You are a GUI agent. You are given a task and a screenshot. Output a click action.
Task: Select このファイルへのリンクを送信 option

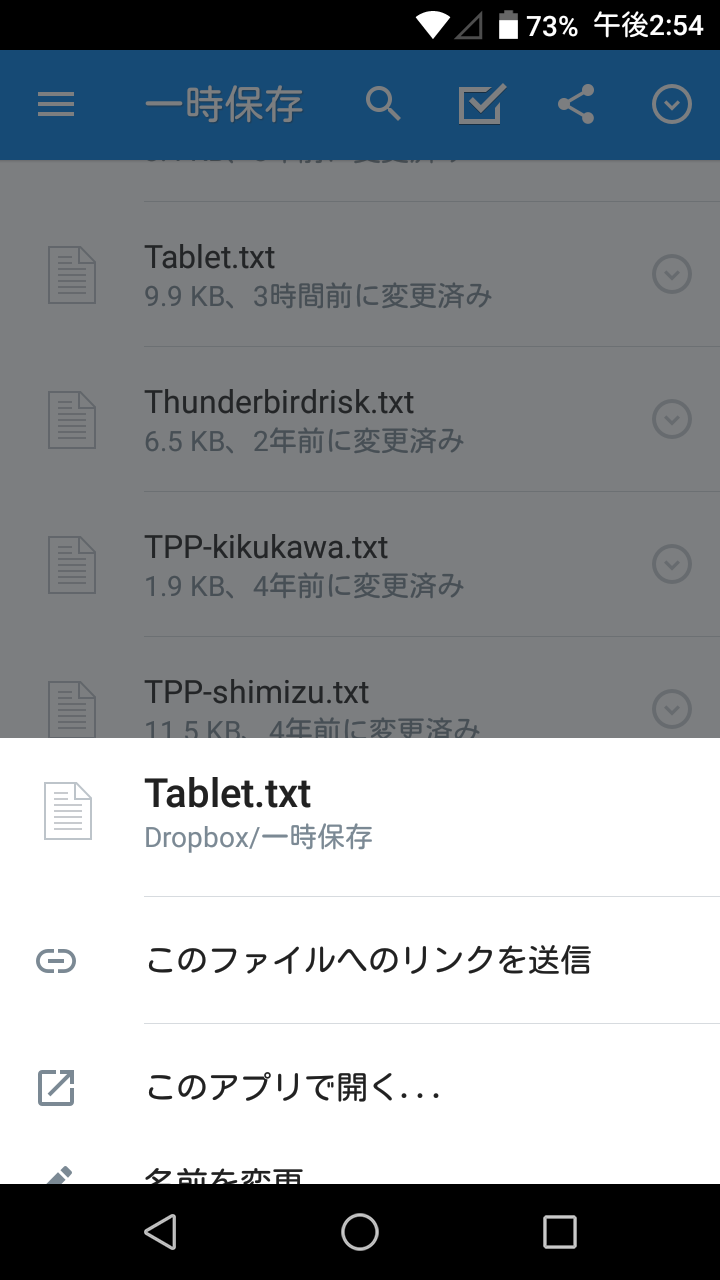360,960
